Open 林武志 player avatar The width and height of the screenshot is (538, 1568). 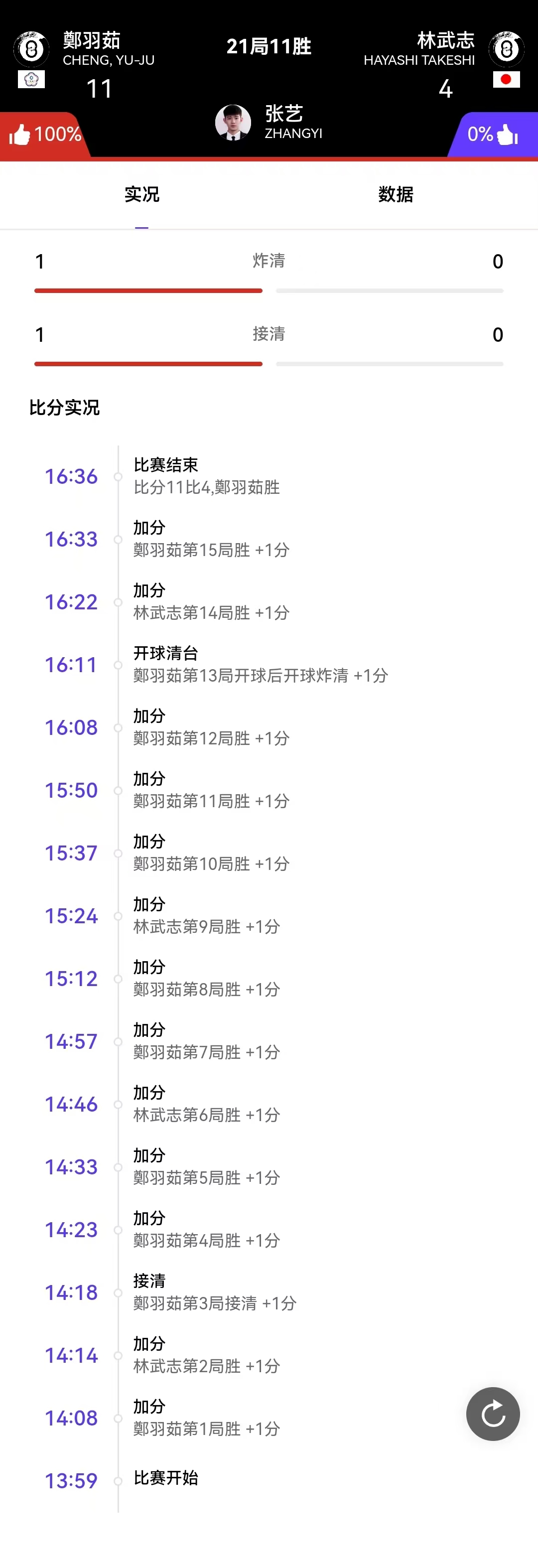click(x=506, y=49)
